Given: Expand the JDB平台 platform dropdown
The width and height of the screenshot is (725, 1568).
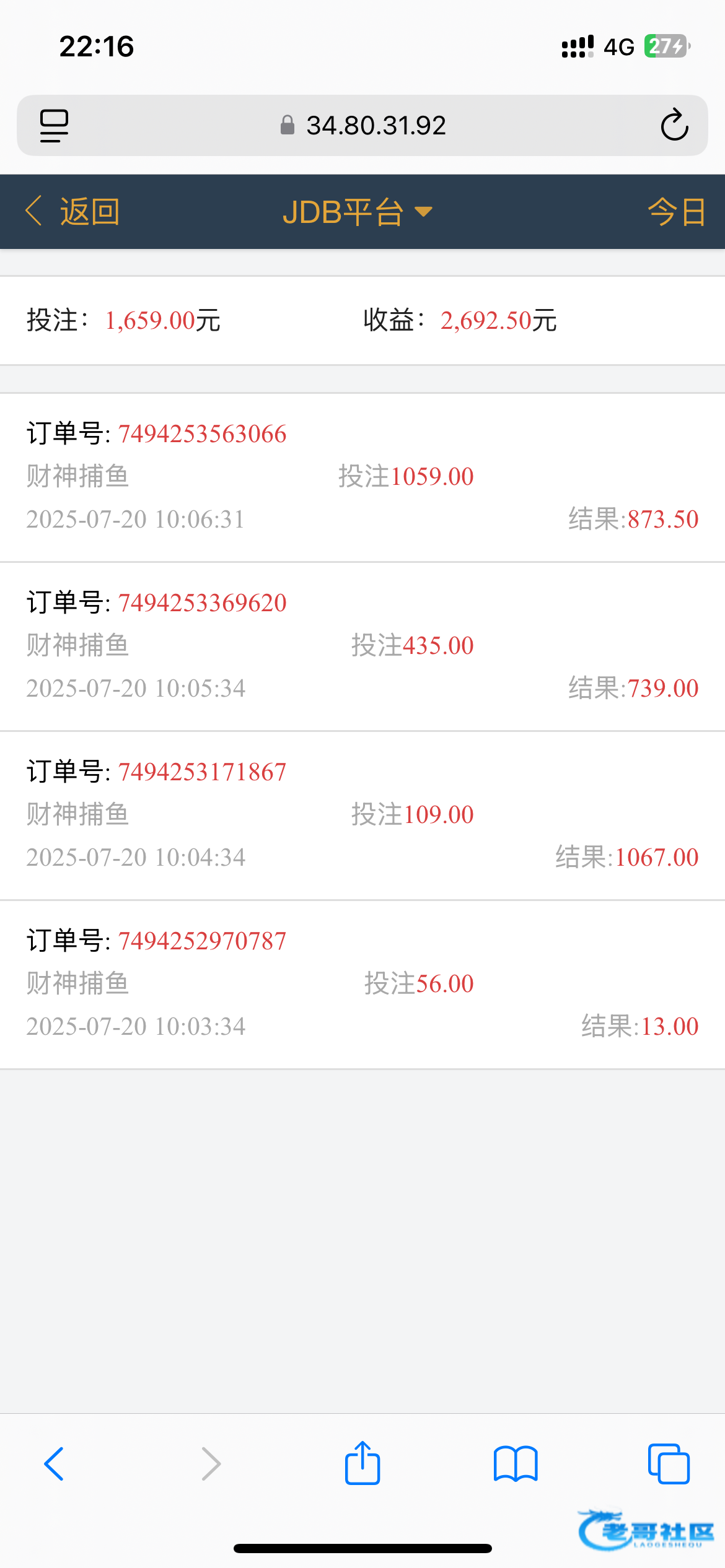Looking at the screenshot, I should click(357, 212).
